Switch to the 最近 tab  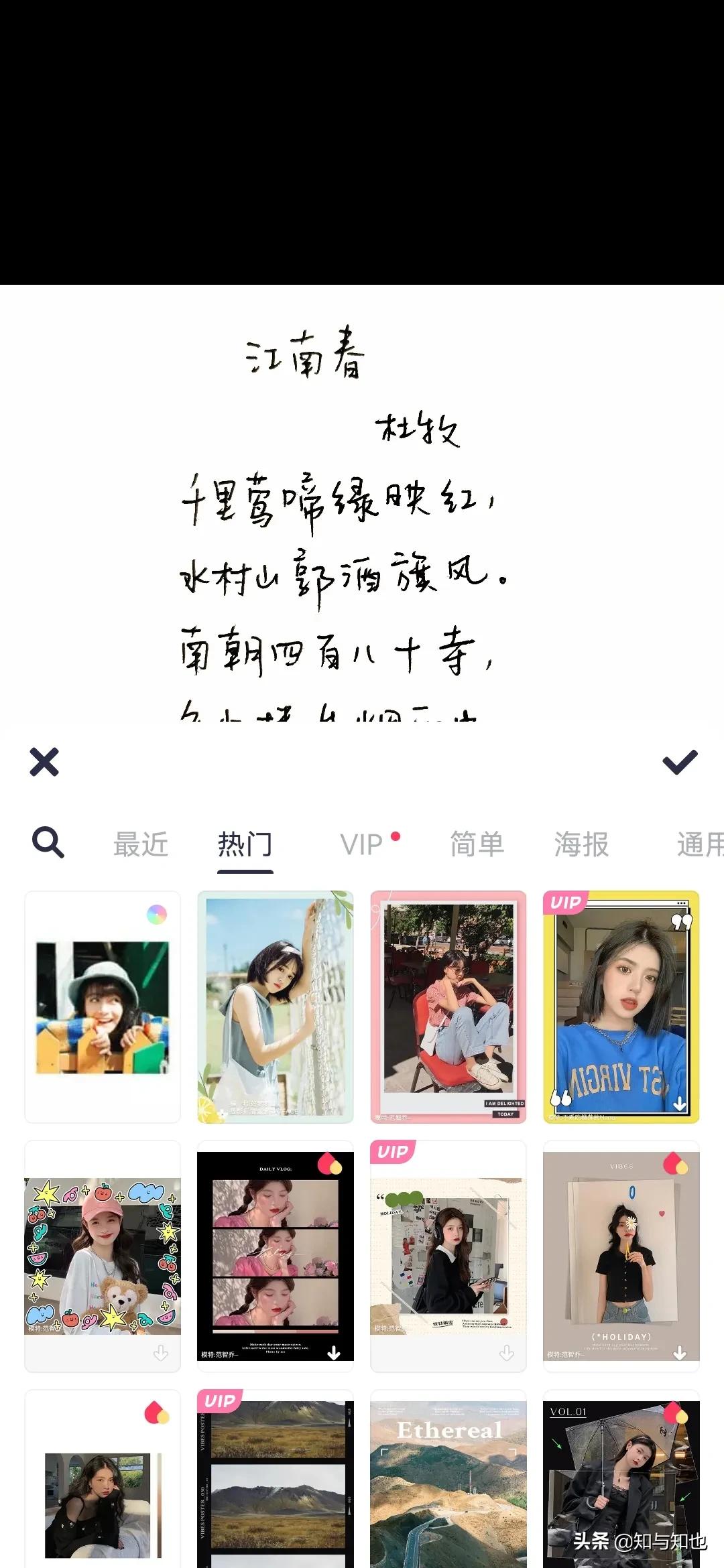click(141, 844)
